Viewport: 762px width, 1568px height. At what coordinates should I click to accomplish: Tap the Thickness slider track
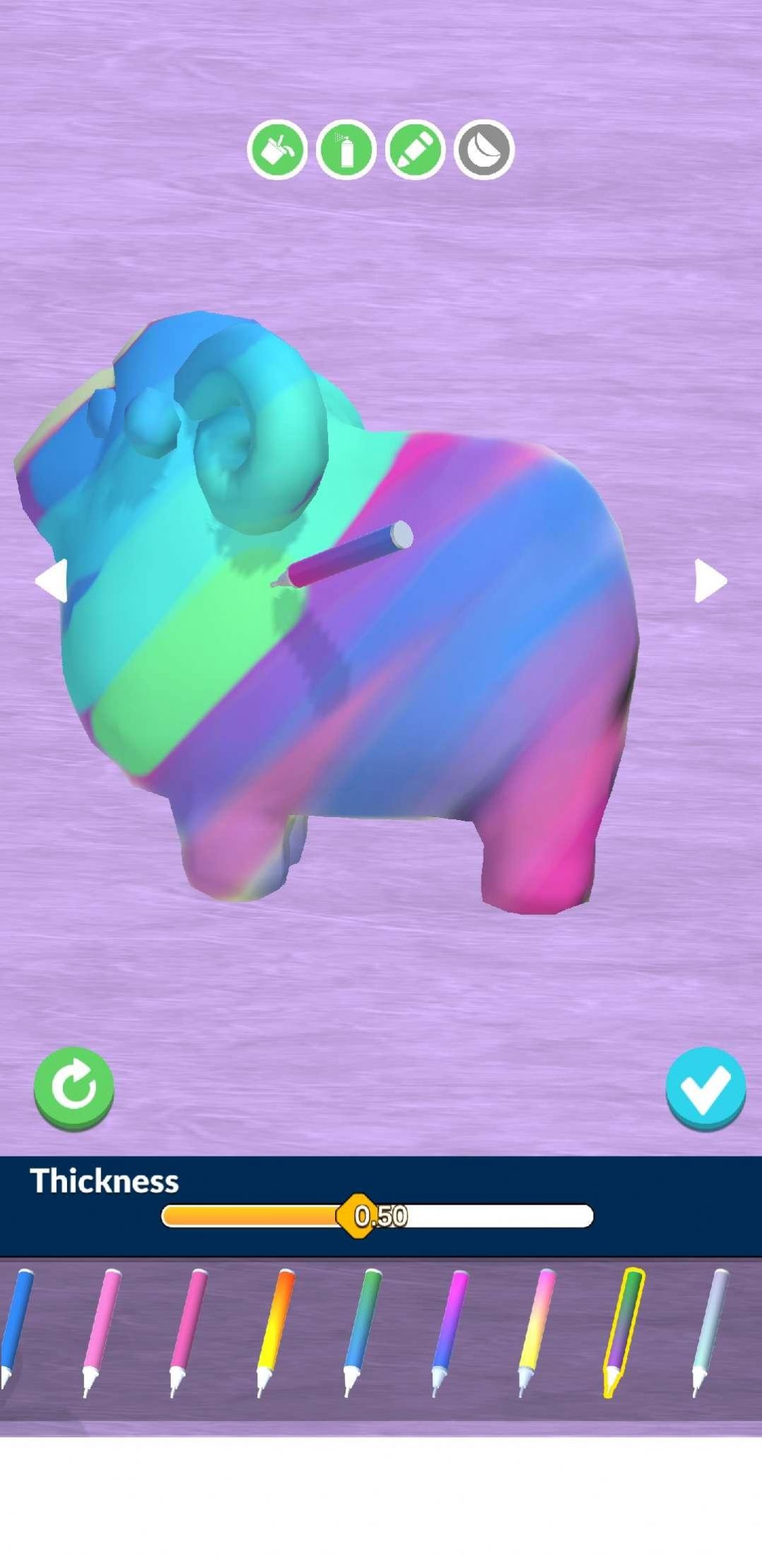pos(495,1216)
